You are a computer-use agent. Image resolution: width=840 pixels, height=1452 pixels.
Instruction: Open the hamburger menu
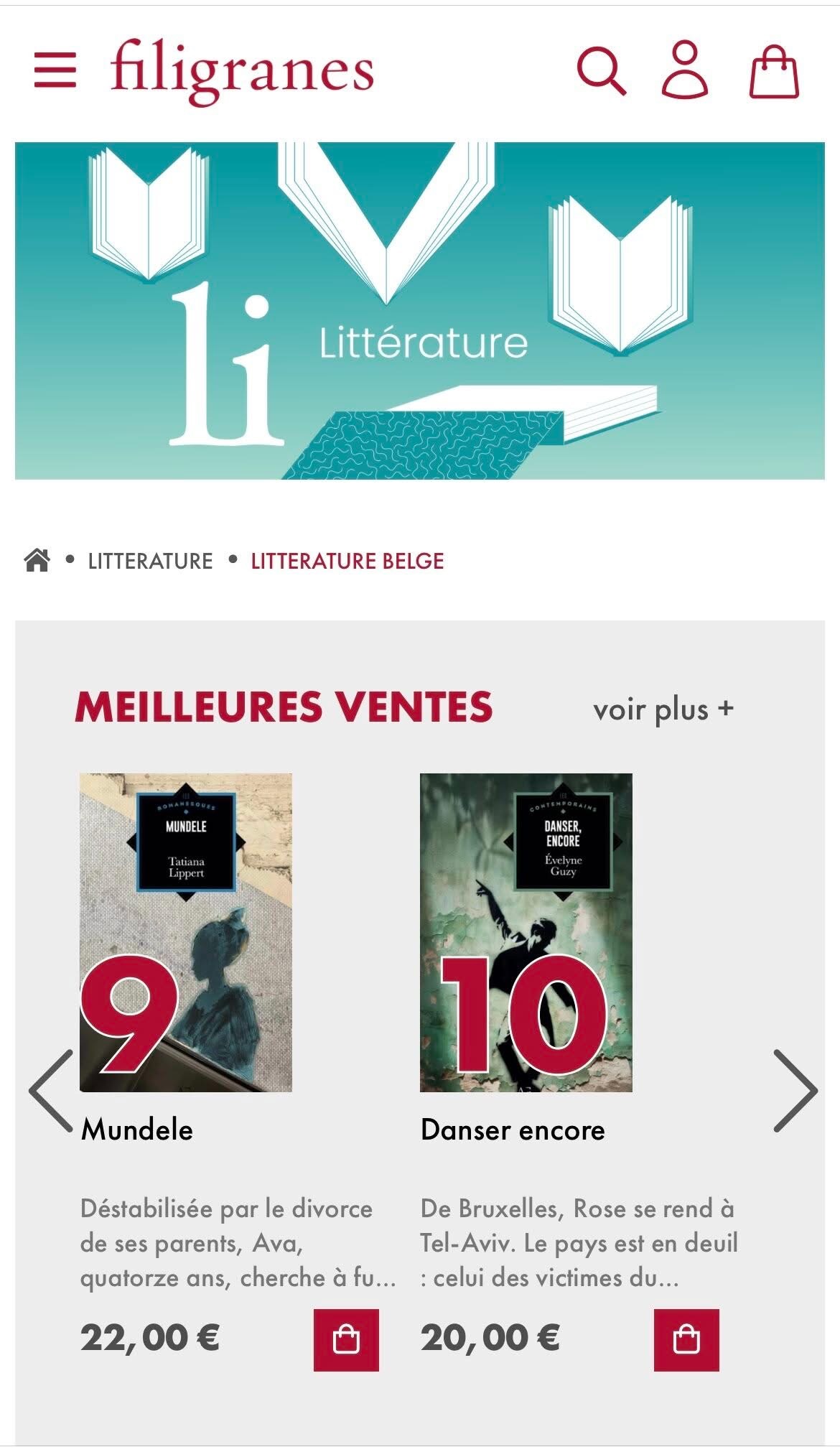point(55,70)
